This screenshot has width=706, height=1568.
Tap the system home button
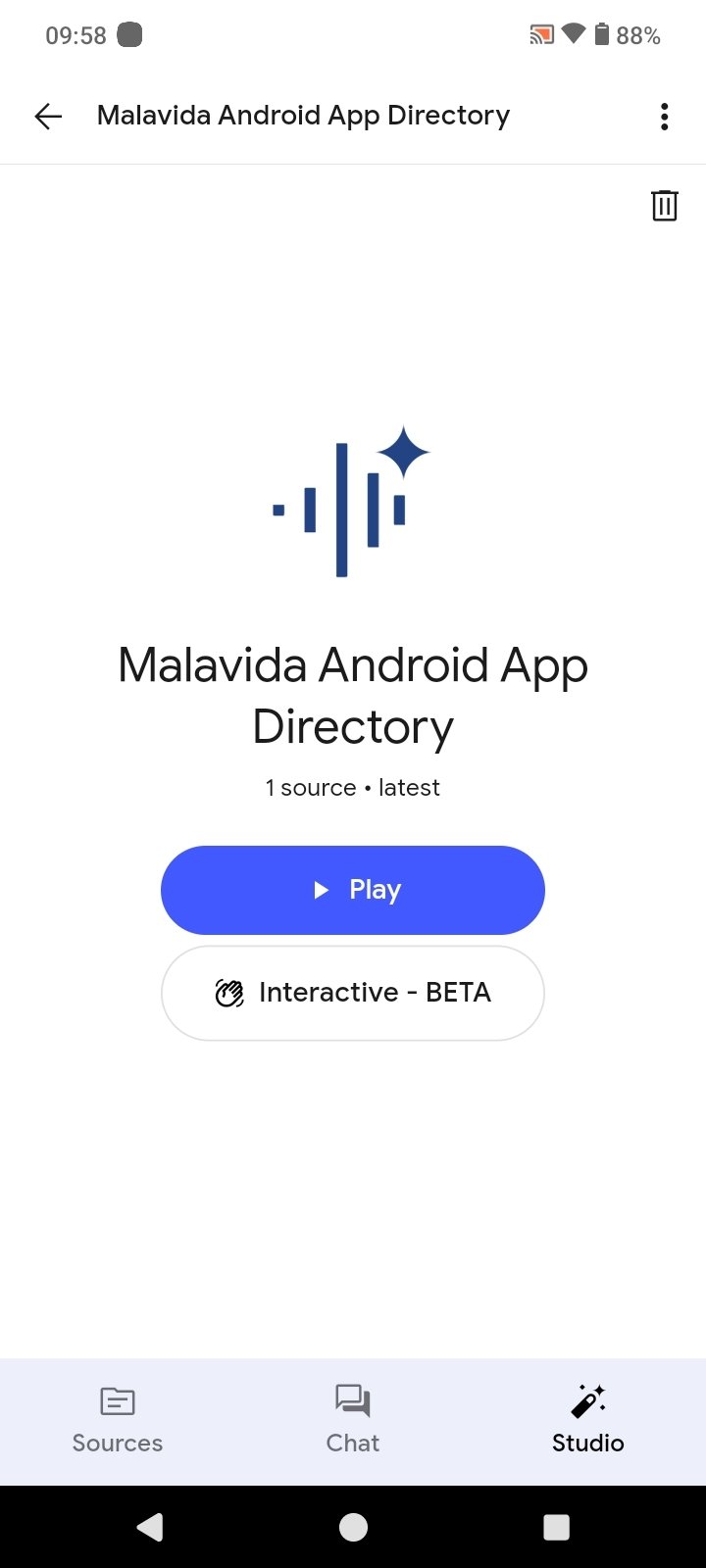[353, 1527]
